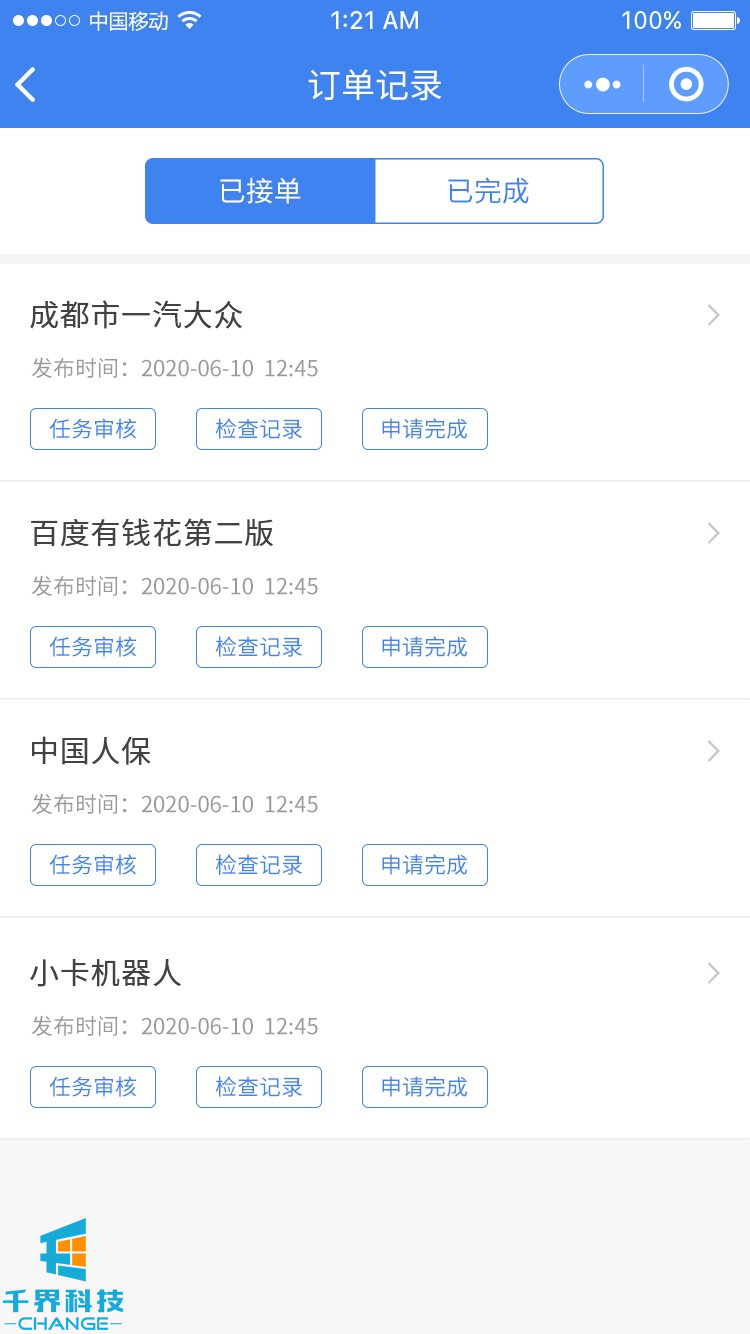View 检查记录 for 中国人保
The image size is (750, 1334).
pos(259,865)
